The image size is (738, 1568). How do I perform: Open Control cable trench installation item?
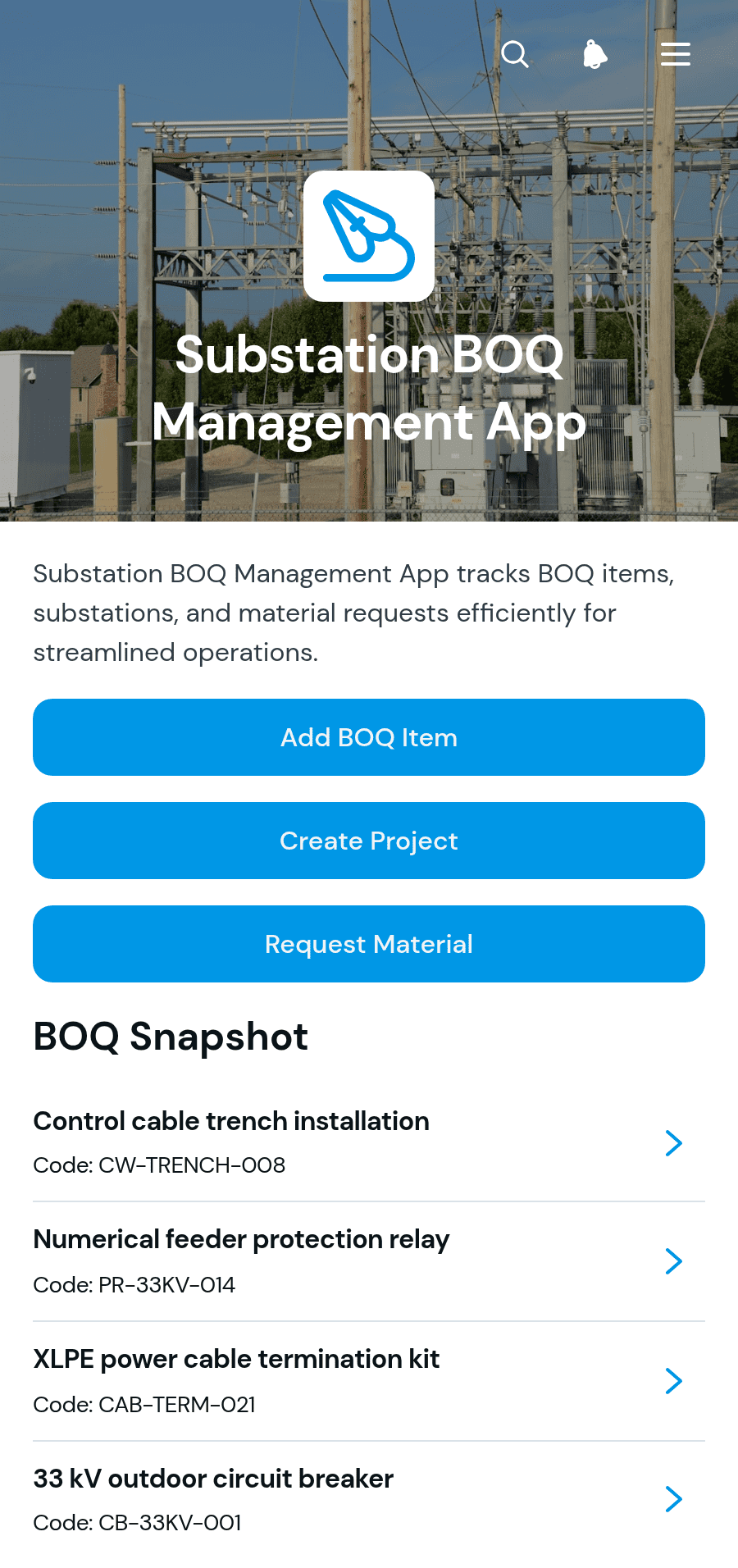coord(369,1142)
